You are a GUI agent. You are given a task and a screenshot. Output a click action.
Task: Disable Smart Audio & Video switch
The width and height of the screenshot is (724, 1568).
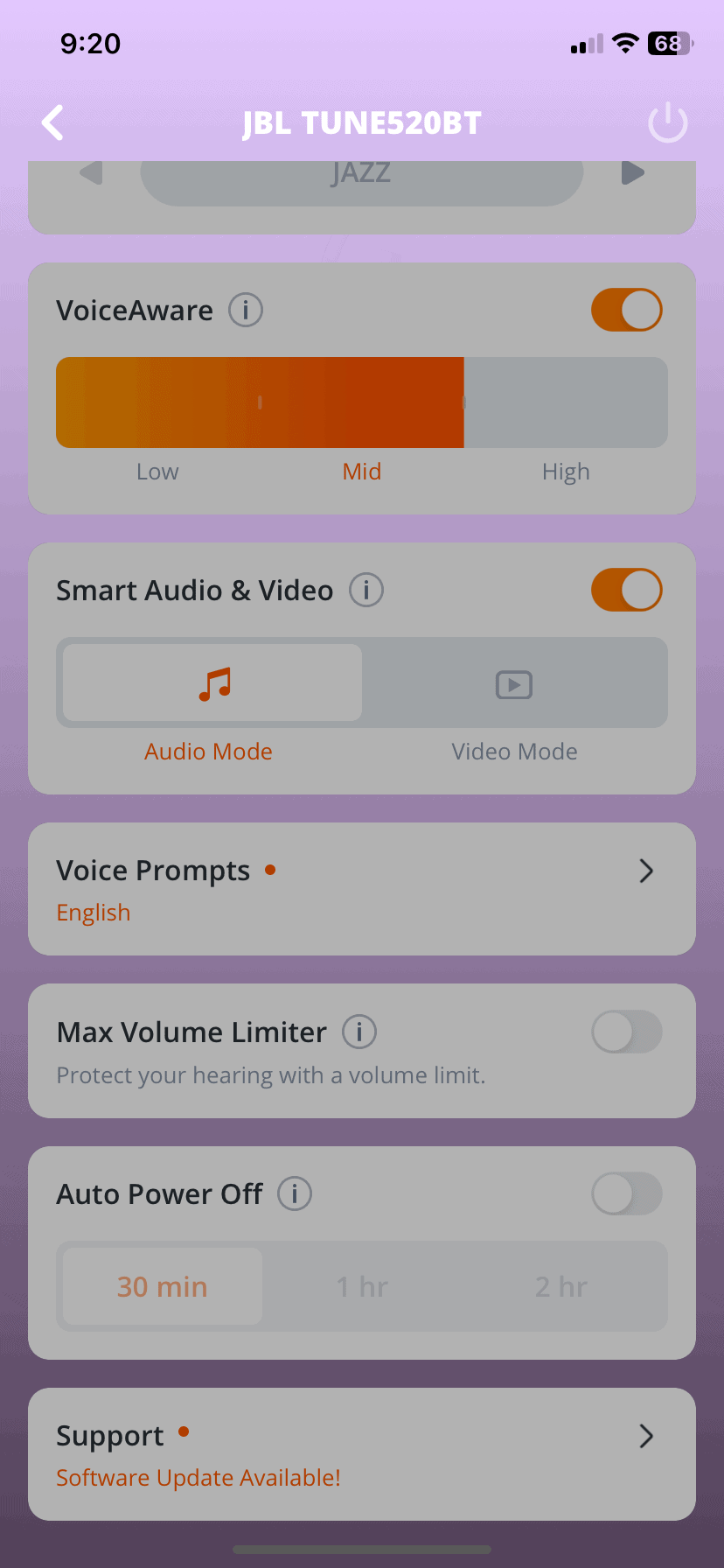pyautogui.click(x=626, y=591)
